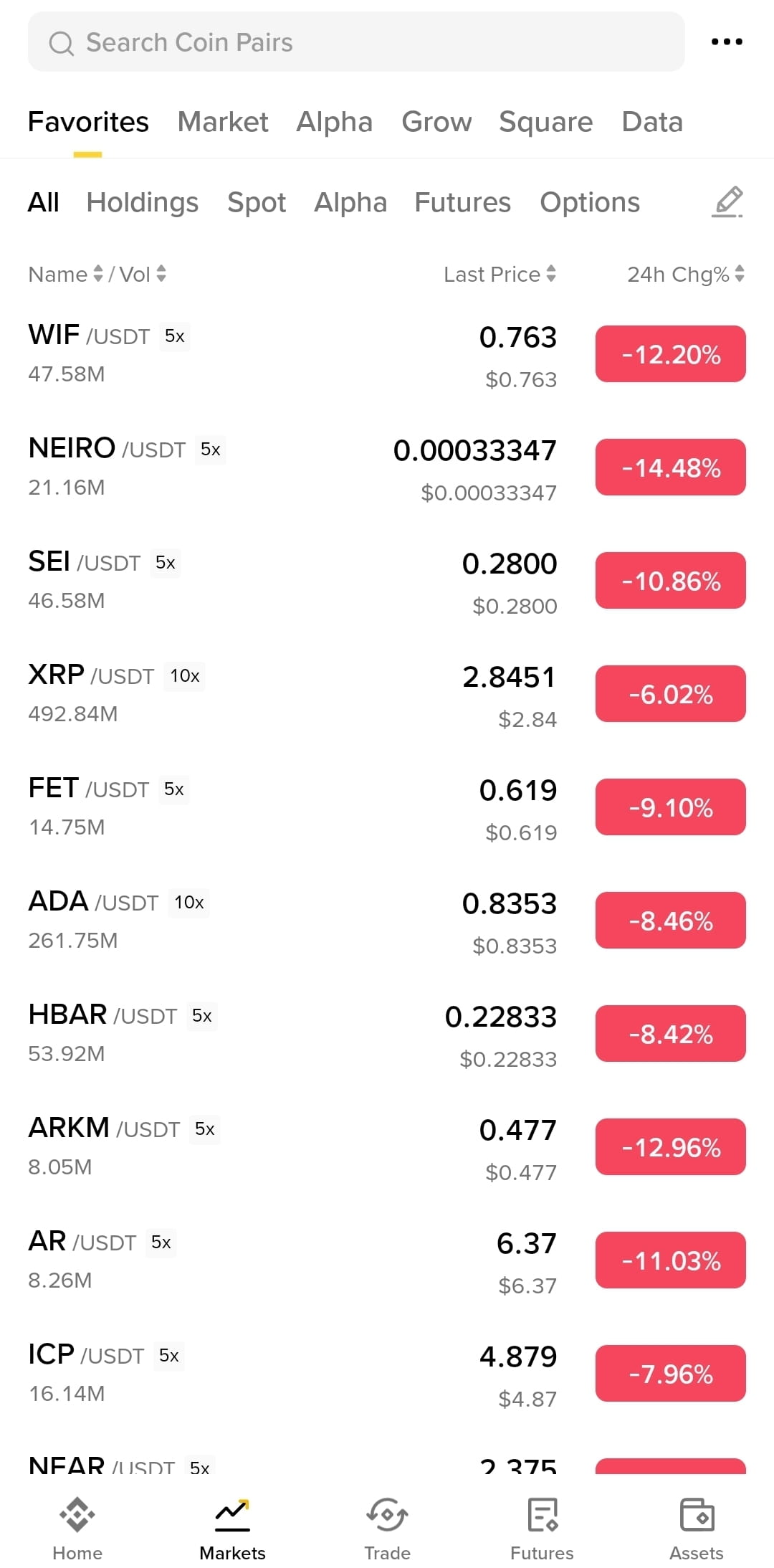Filter favorites by Spot

257,202
